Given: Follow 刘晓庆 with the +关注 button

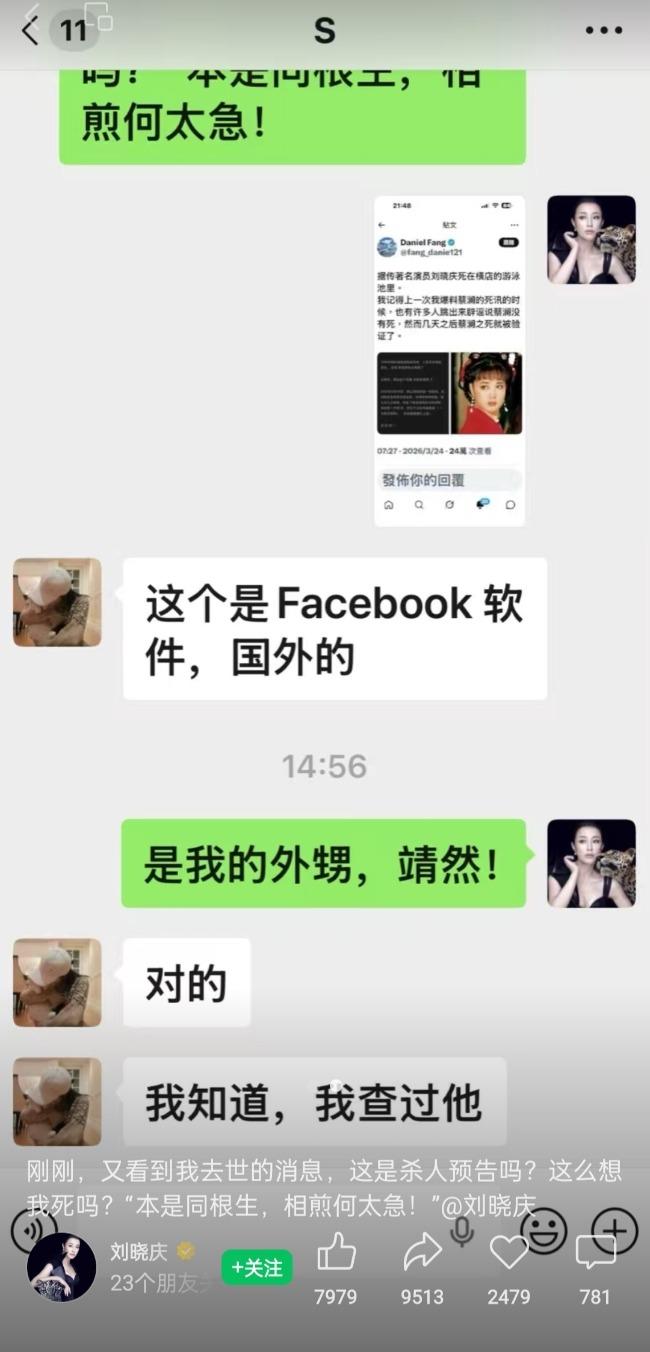Looking at the screenshot, I should pyautogui.click(x=257, y=1268).
